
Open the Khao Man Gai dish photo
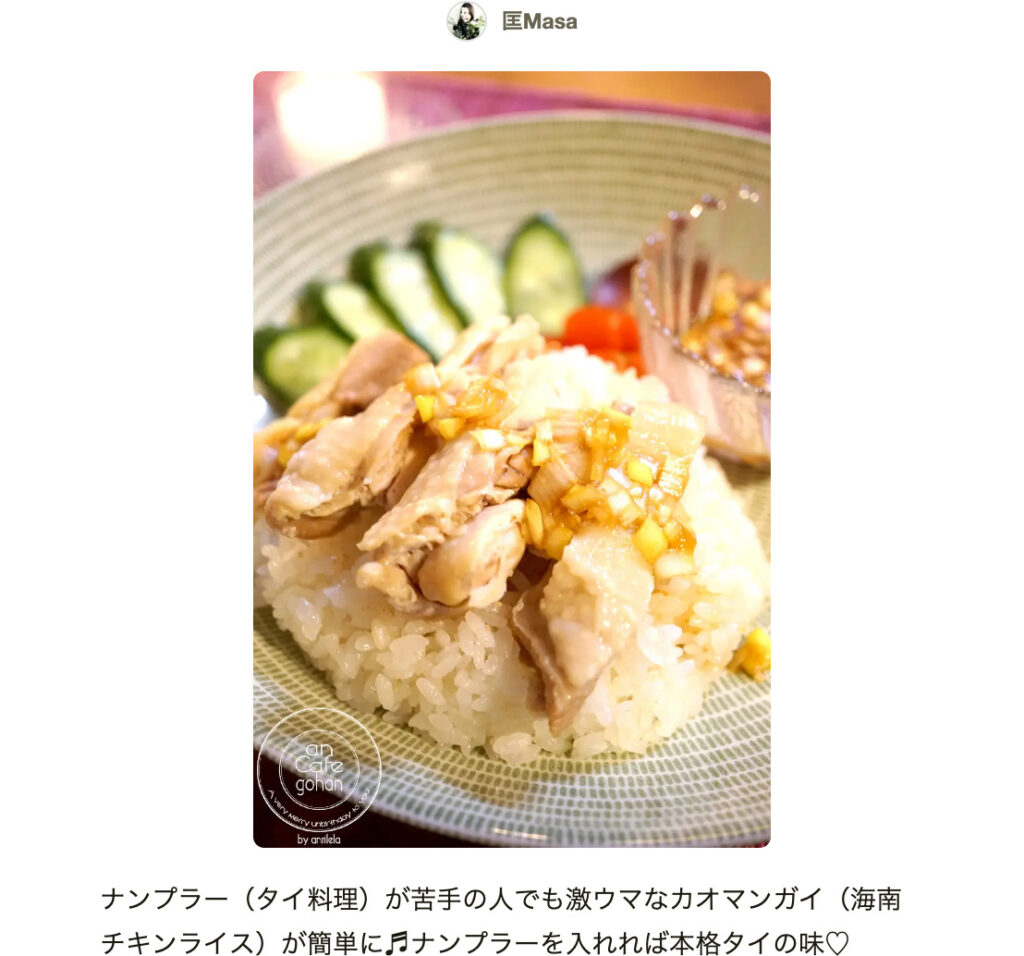(x=511, y=459)
